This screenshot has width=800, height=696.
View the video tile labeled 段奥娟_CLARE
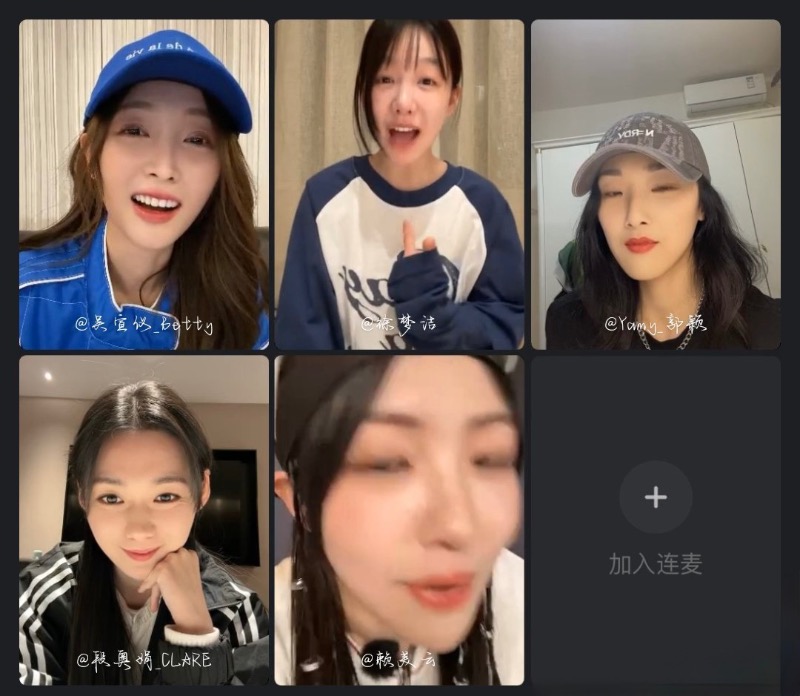click(x=144, y=520)
